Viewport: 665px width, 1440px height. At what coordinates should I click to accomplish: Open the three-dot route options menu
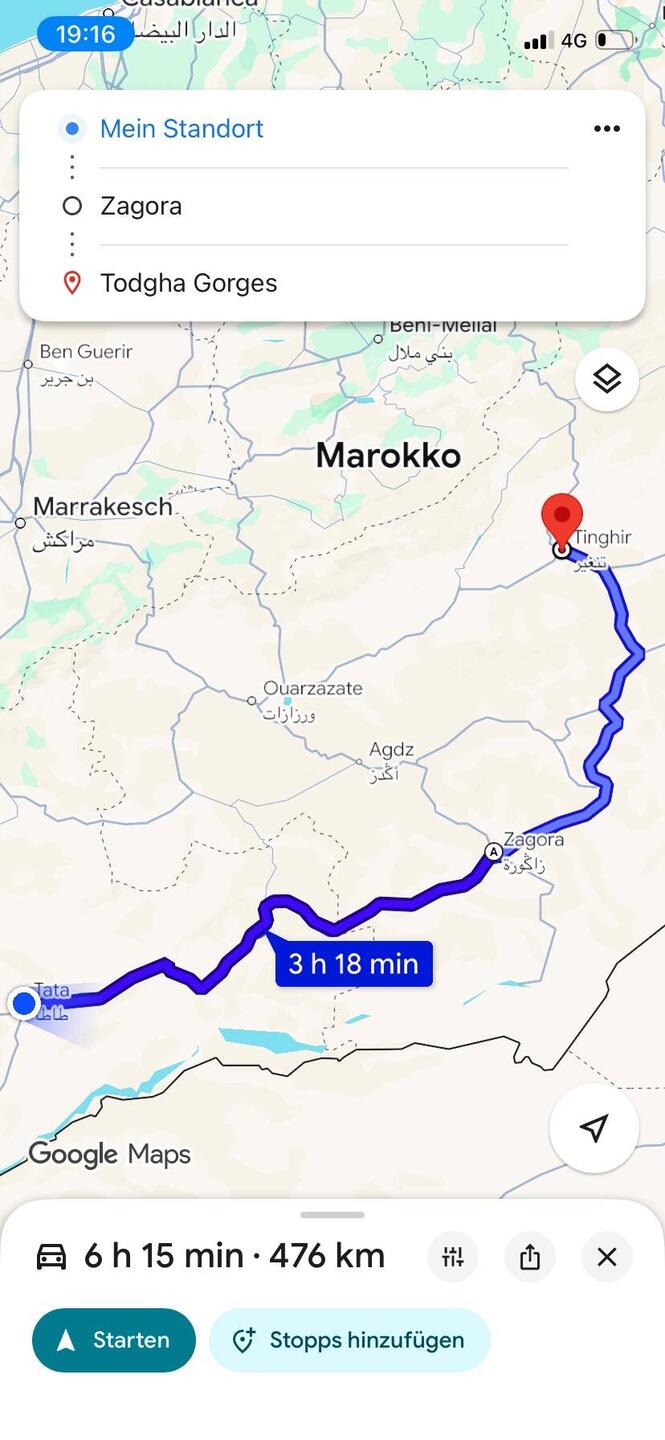606,129
